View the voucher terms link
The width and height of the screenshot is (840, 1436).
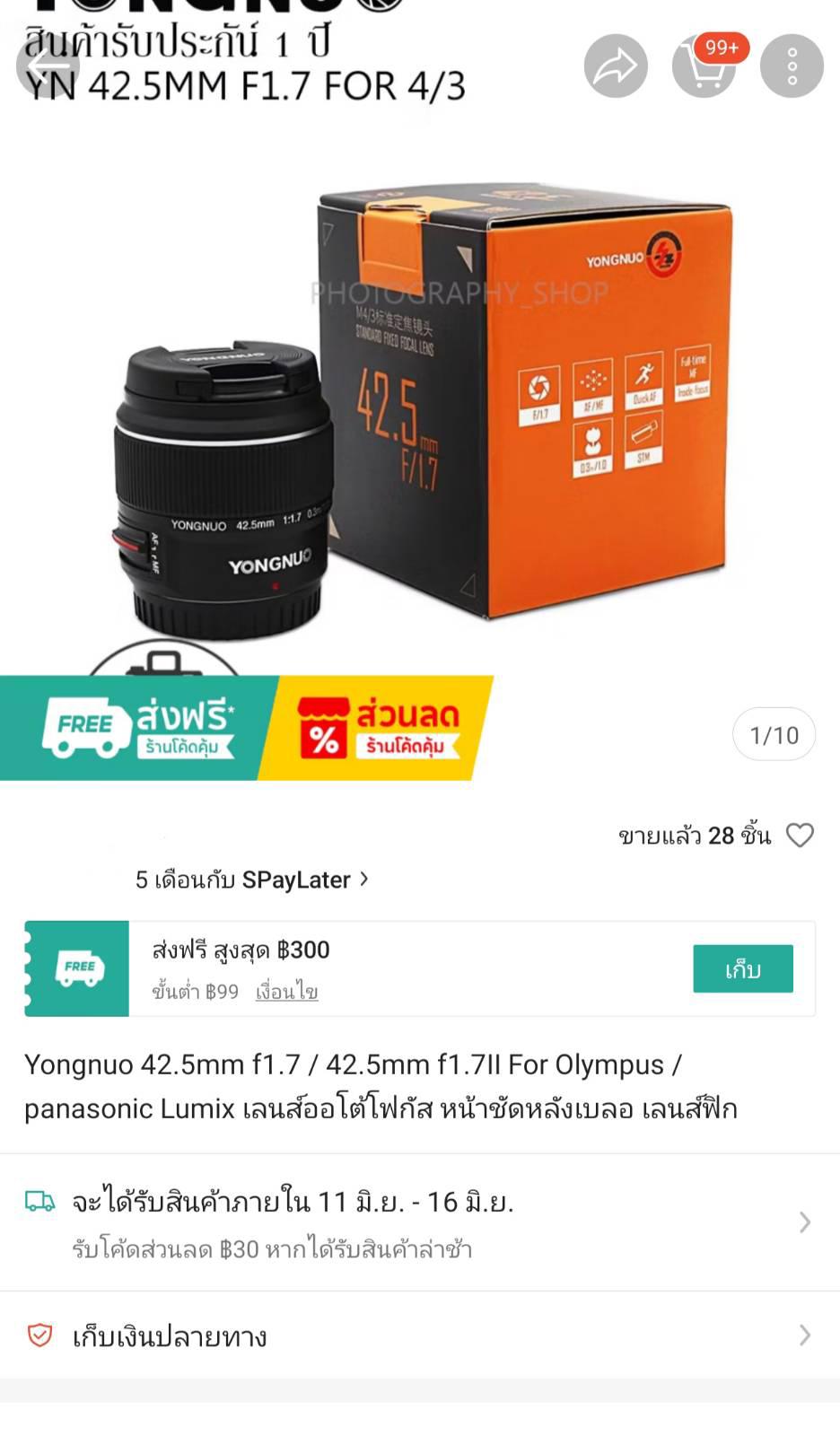[286, 992]
